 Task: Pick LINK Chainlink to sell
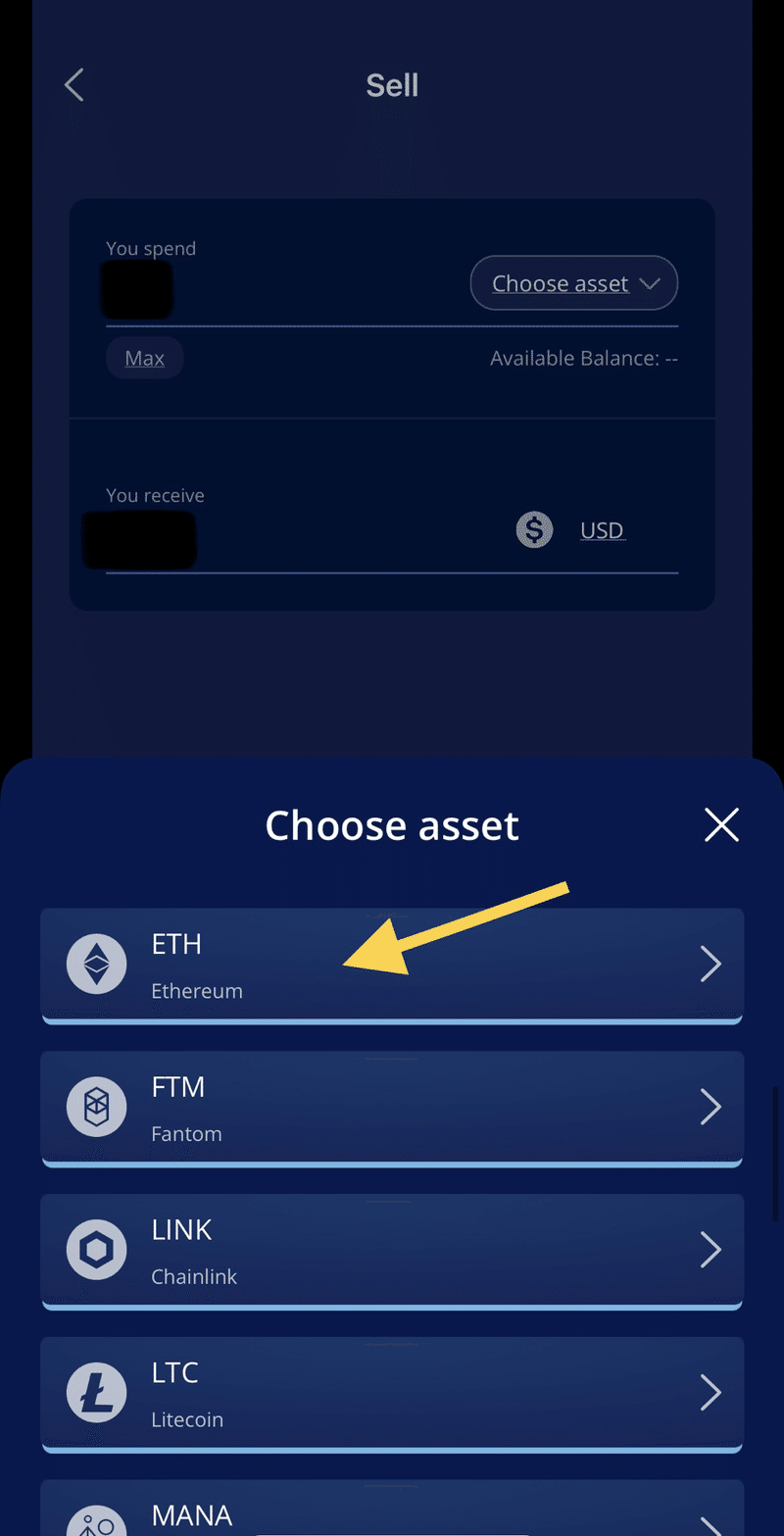(392, 1251)
